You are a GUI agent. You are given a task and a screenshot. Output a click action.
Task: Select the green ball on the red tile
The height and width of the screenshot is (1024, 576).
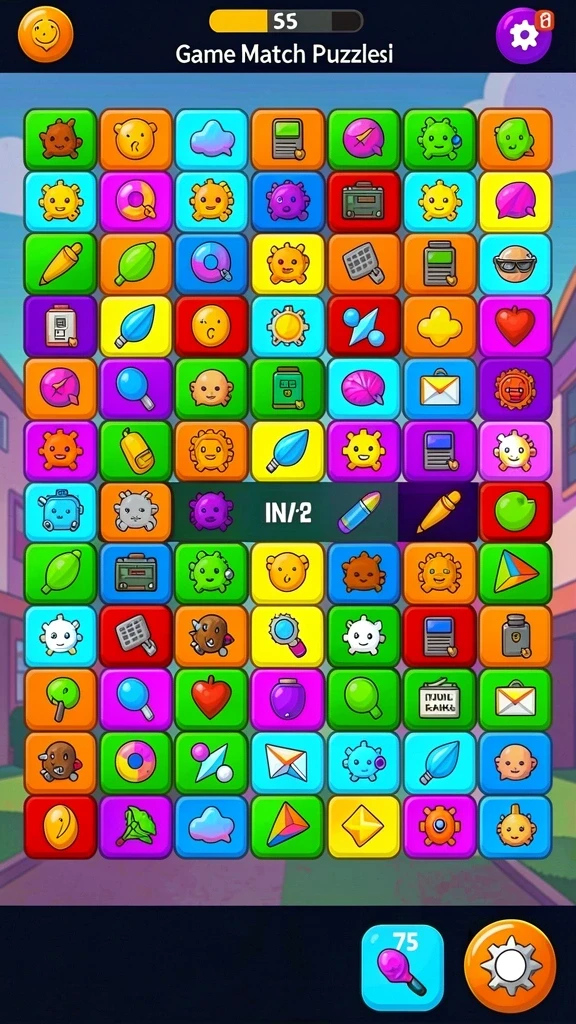pos(515,513)
